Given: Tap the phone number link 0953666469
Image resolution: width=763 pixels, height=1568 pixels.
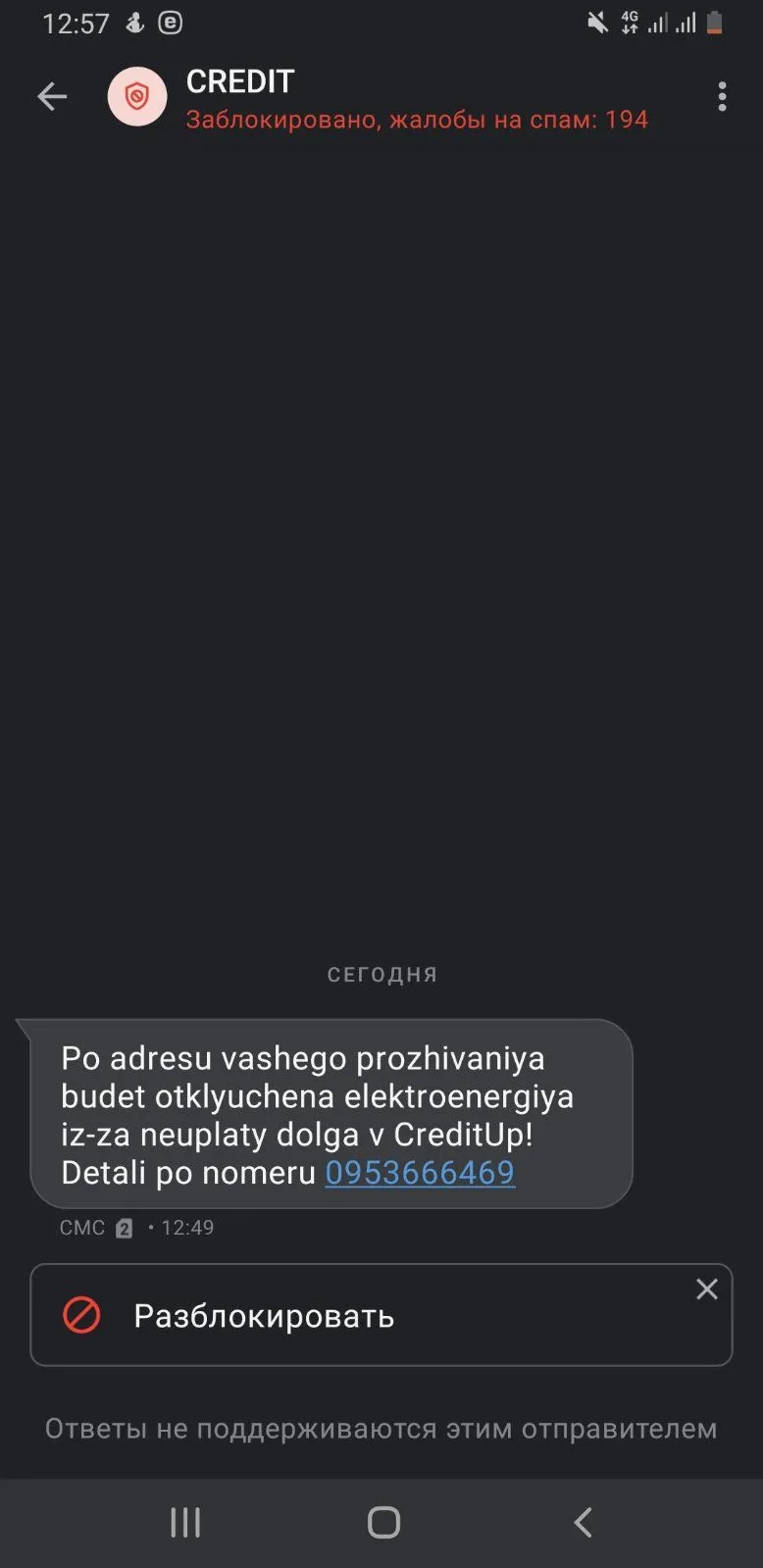Looking at the screenshot, I should (420, 1172).
